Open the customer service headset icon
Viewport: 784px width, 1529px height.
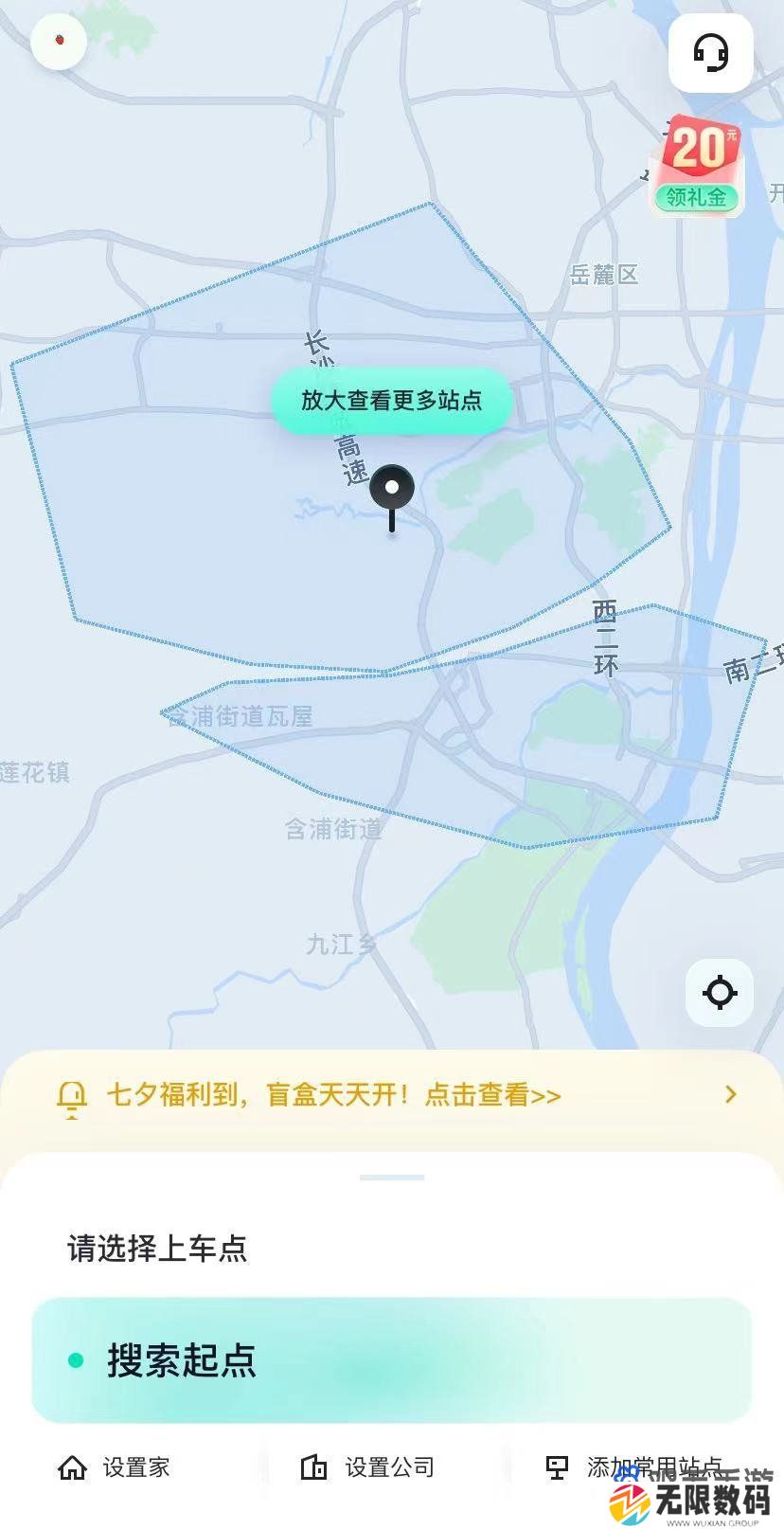(x=711, y=52)
